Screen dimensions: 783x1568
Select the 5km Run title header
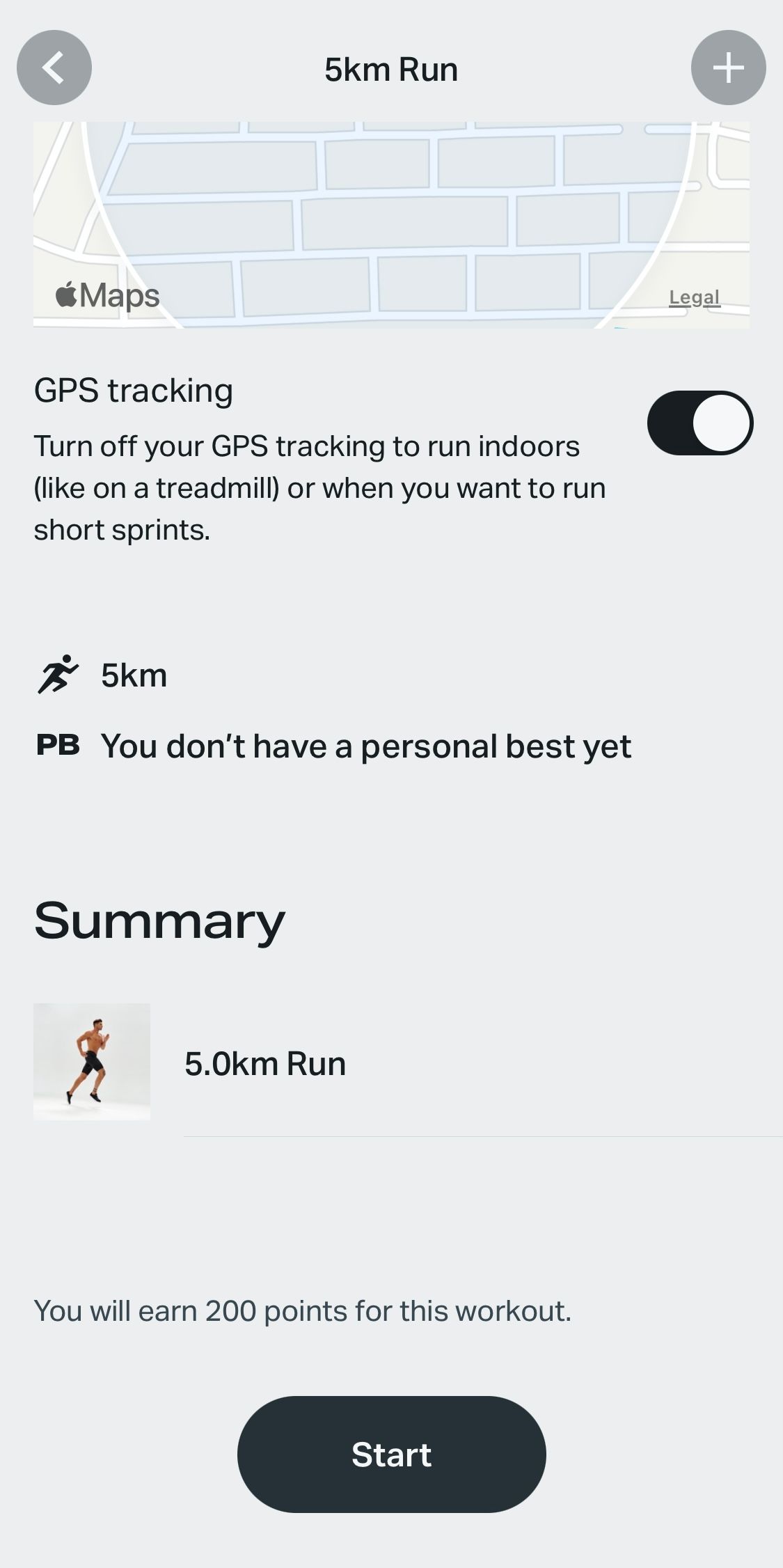(391, 68)
